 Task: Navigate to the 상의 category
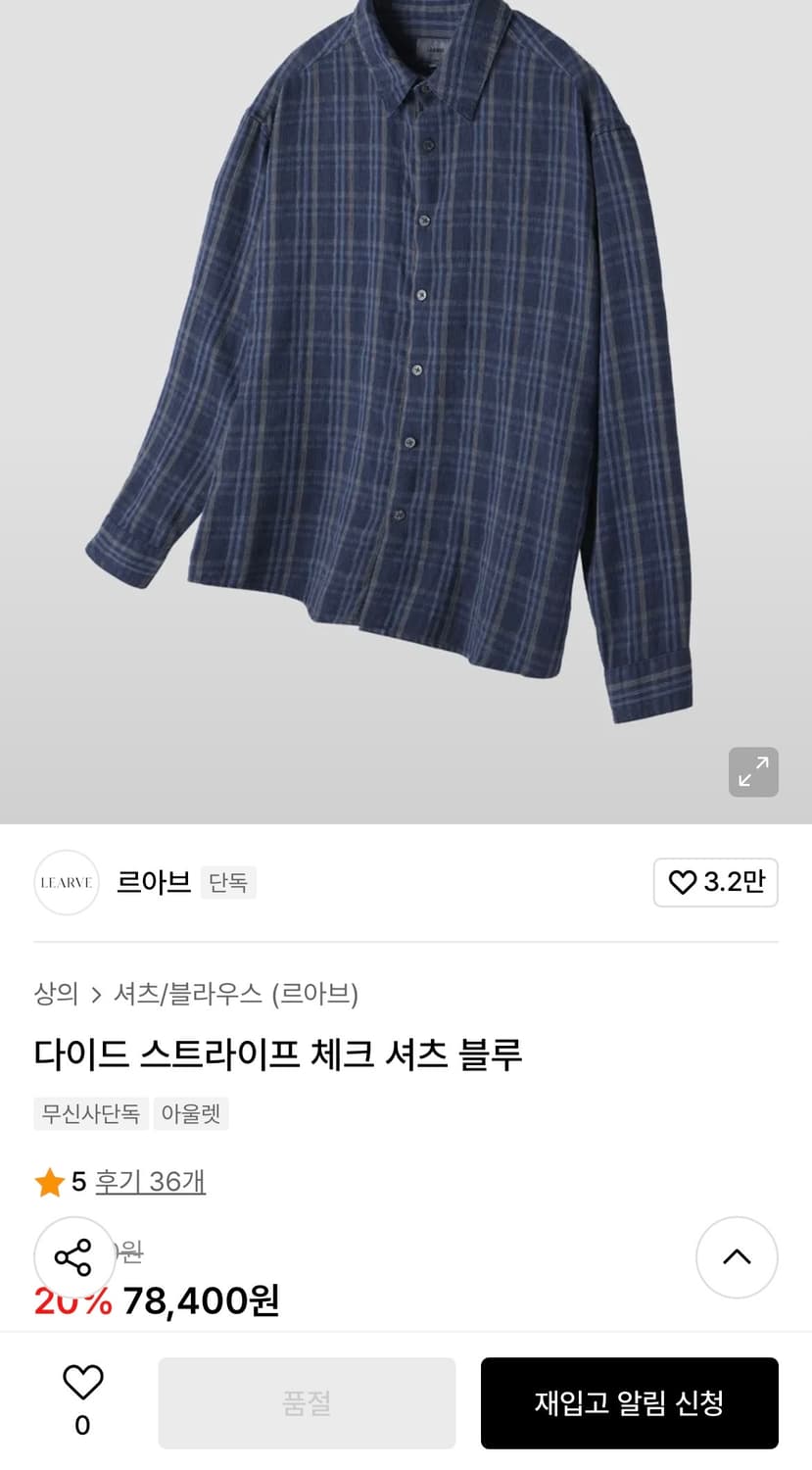pos(54,995)
